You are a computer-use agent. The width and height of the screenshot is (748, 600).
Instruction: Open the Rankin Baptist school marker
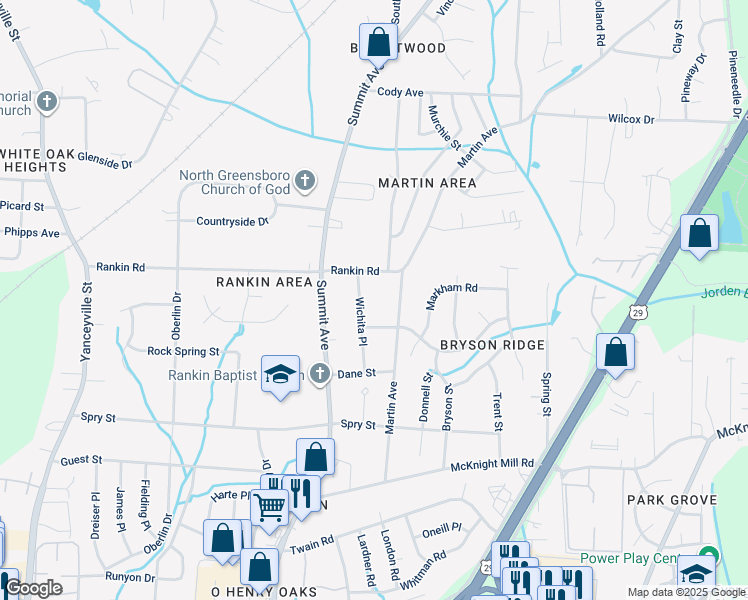click(x=281, y=374)
